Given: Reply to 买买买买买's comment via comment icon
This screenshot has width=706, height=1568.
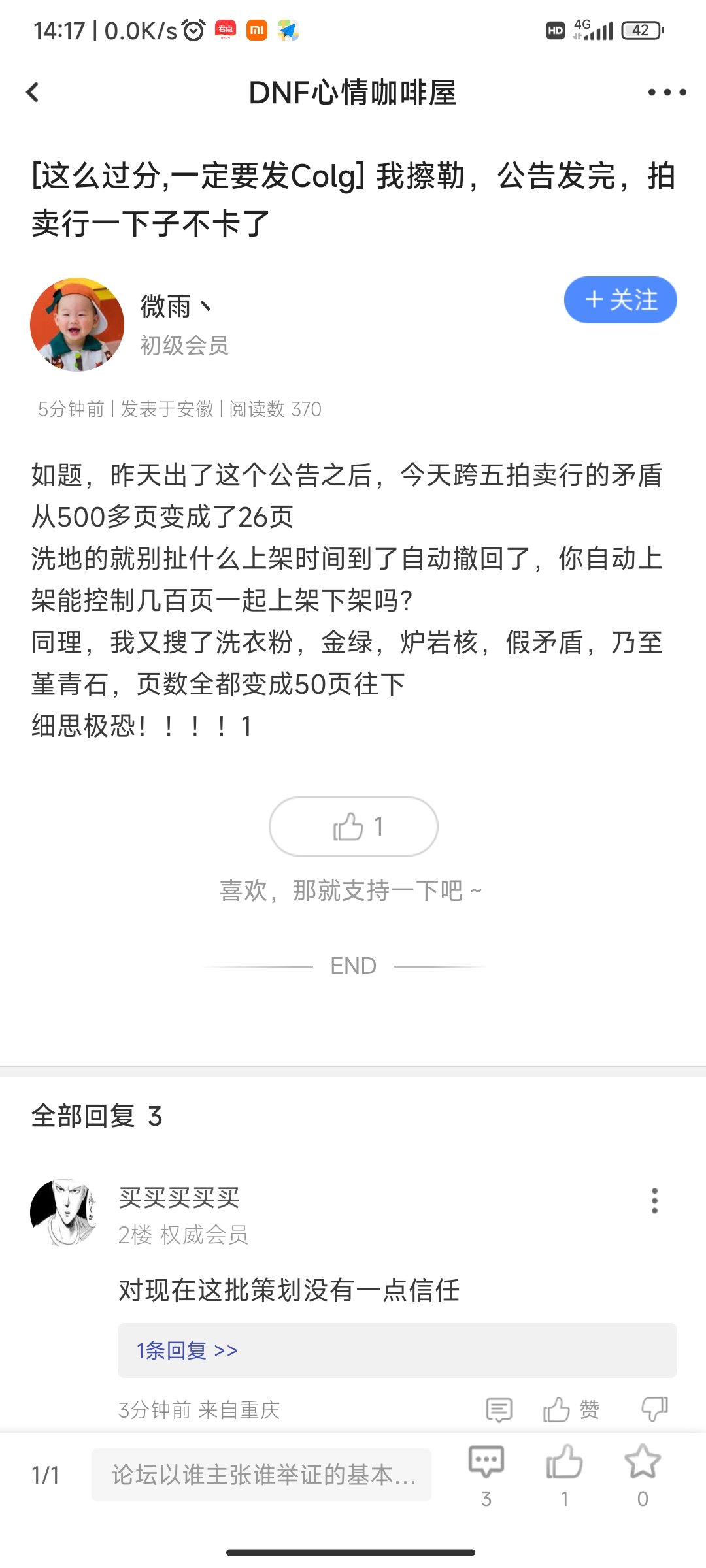Looking at the screenshot, I should pos(499,1410).
